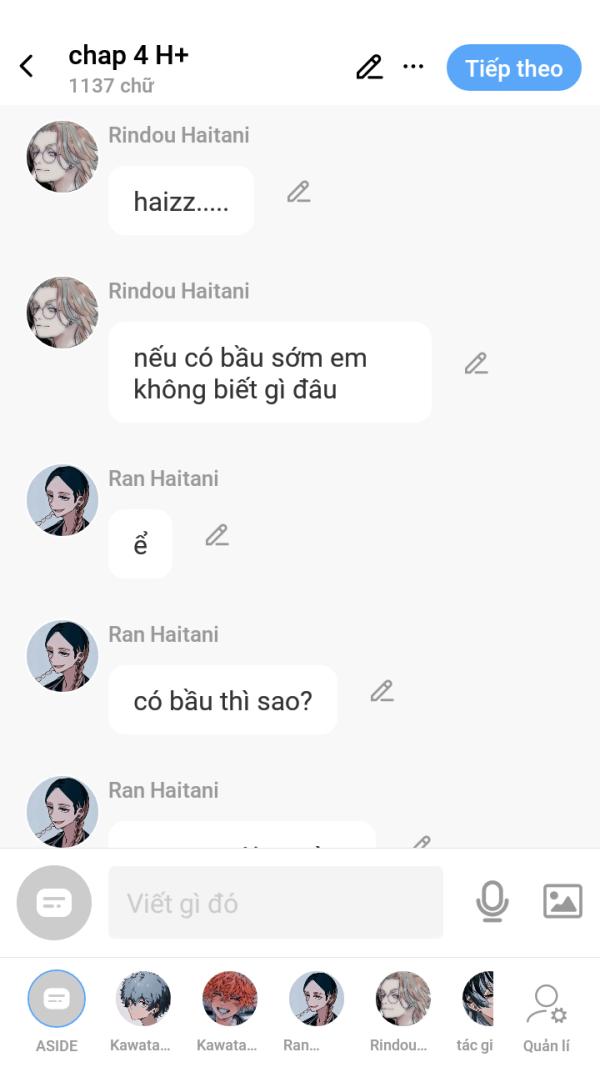
Task: Open the three-dot overflow menu
Action: (413, 67)
